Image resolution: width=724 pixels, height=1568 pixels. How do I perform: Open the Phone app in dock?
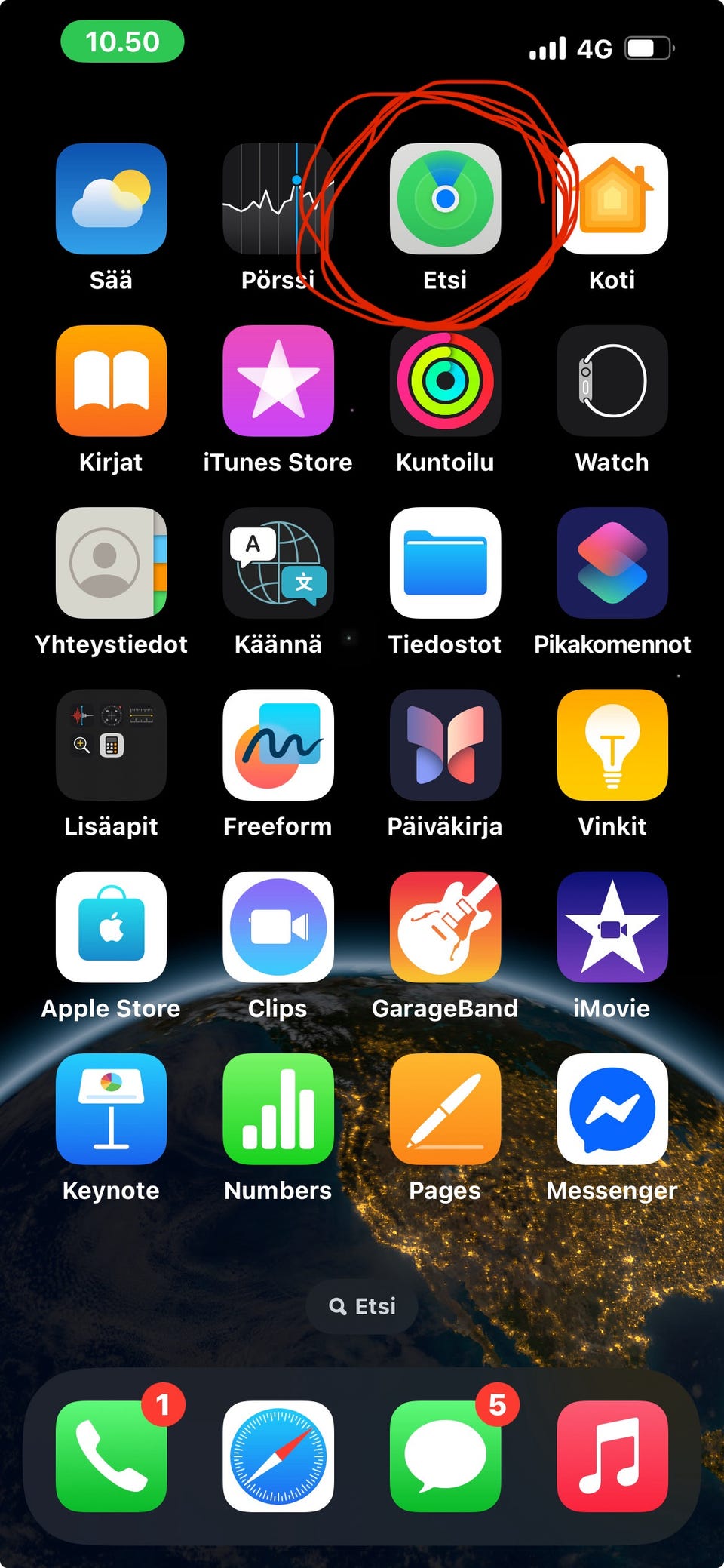click(x=111, y=1456)
